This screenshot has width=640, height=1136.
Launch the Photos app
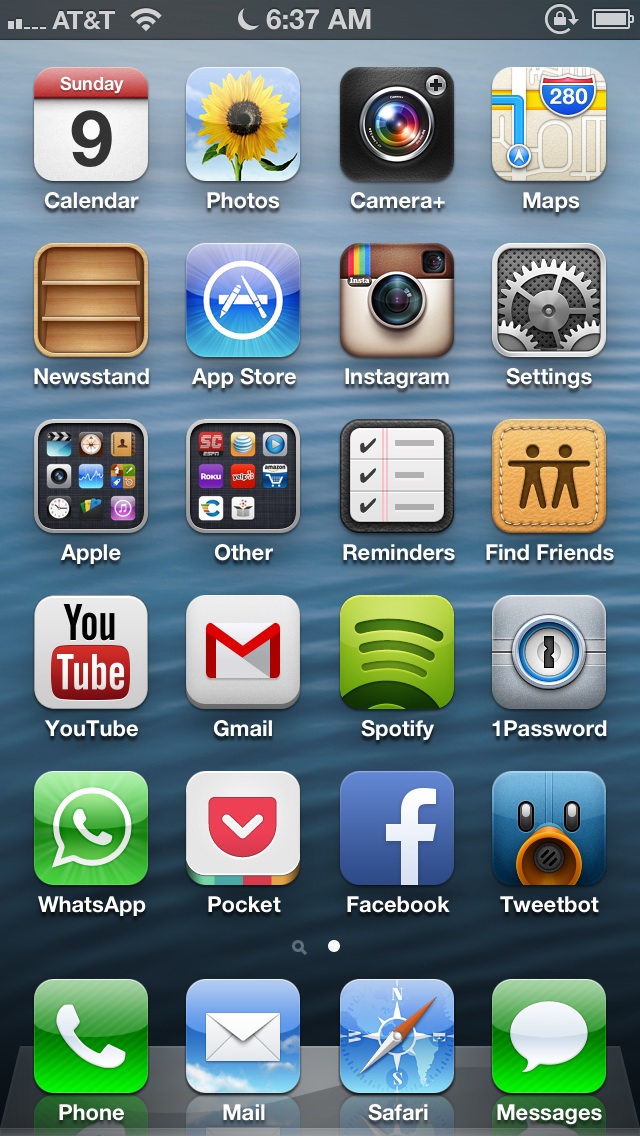point(243,124)
